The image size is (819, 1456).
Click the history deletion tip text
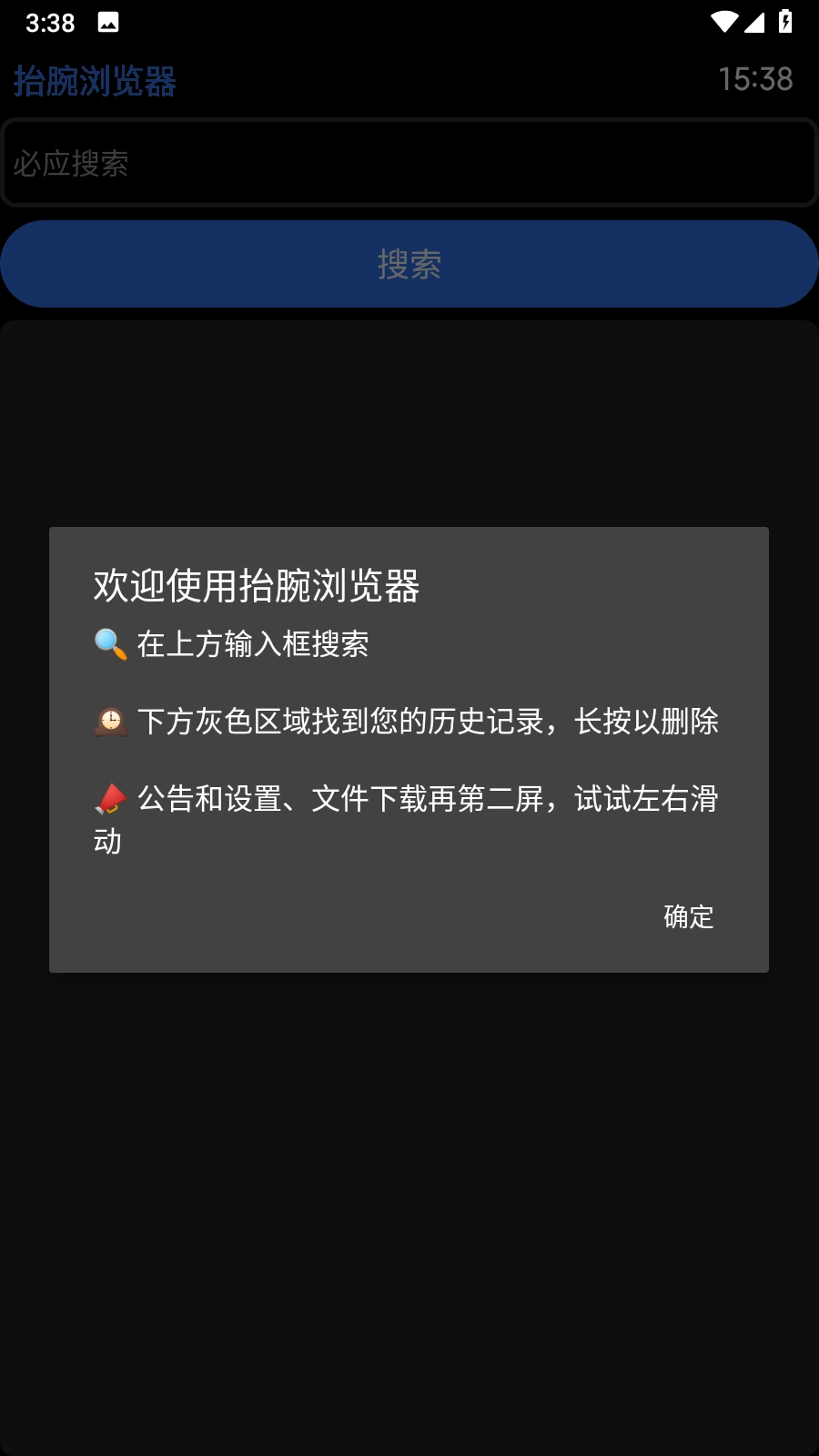tap(428, 721)
